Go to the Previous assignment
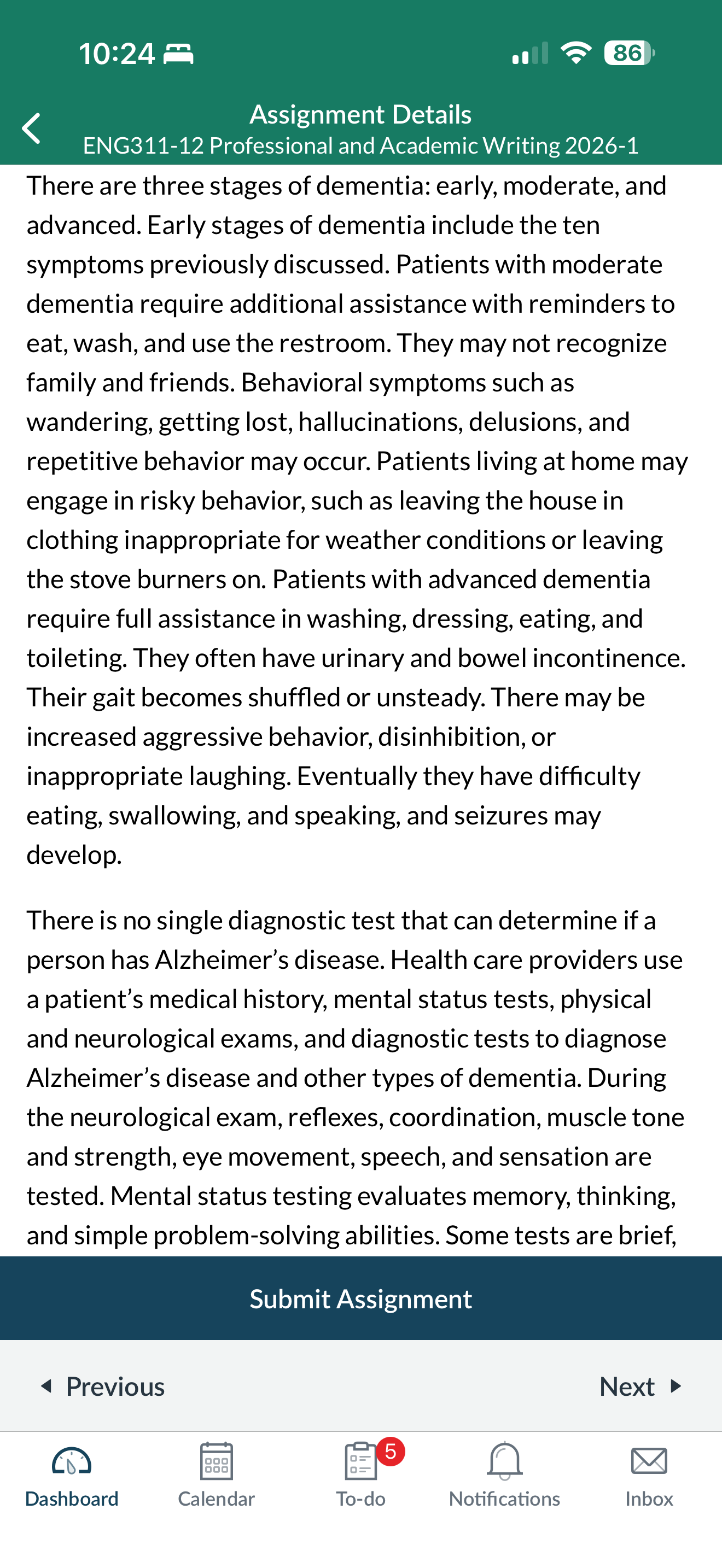This screenshot has height=1568, width=722. [x=103, y=1386]
